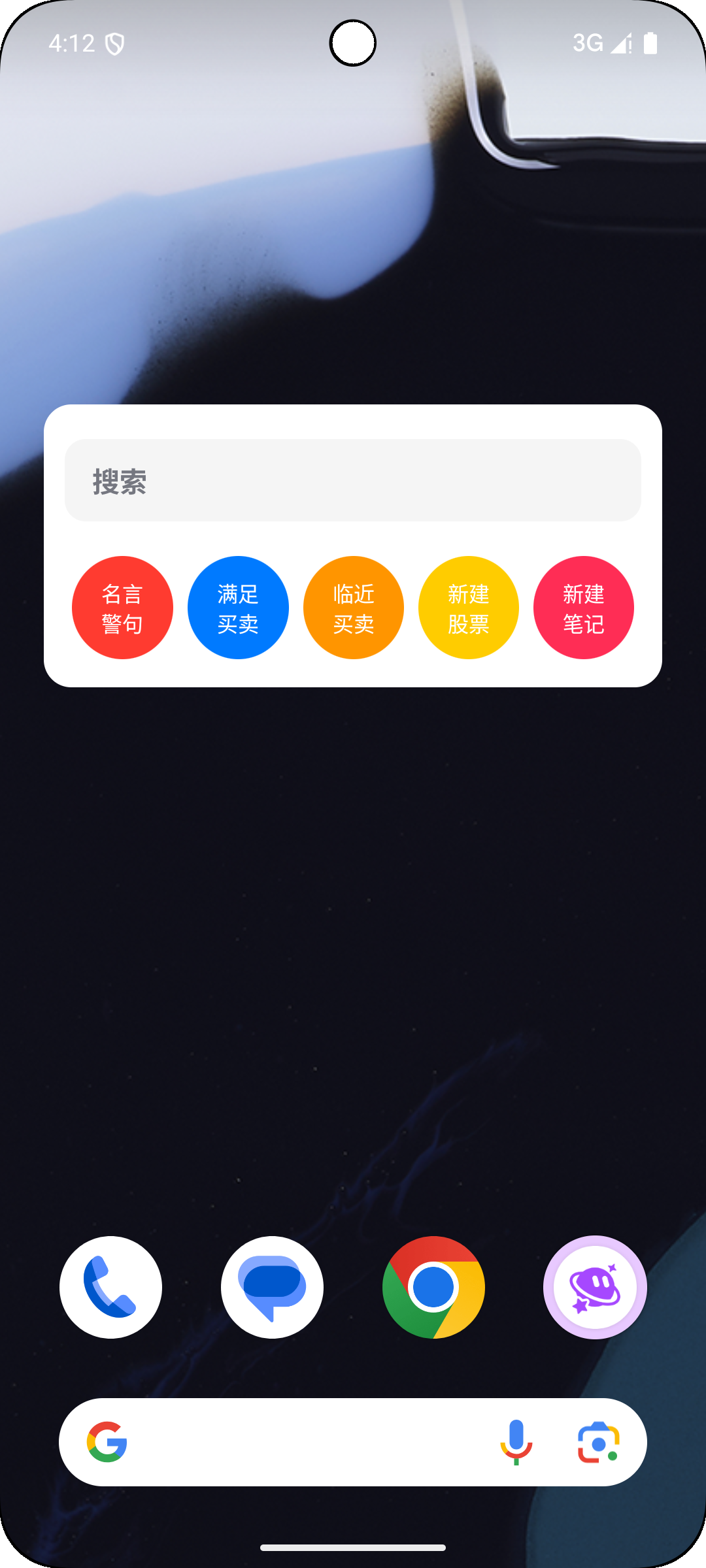Tap the Google search bar at the bottom
Screen dimensions: 706x1568
294,1442
